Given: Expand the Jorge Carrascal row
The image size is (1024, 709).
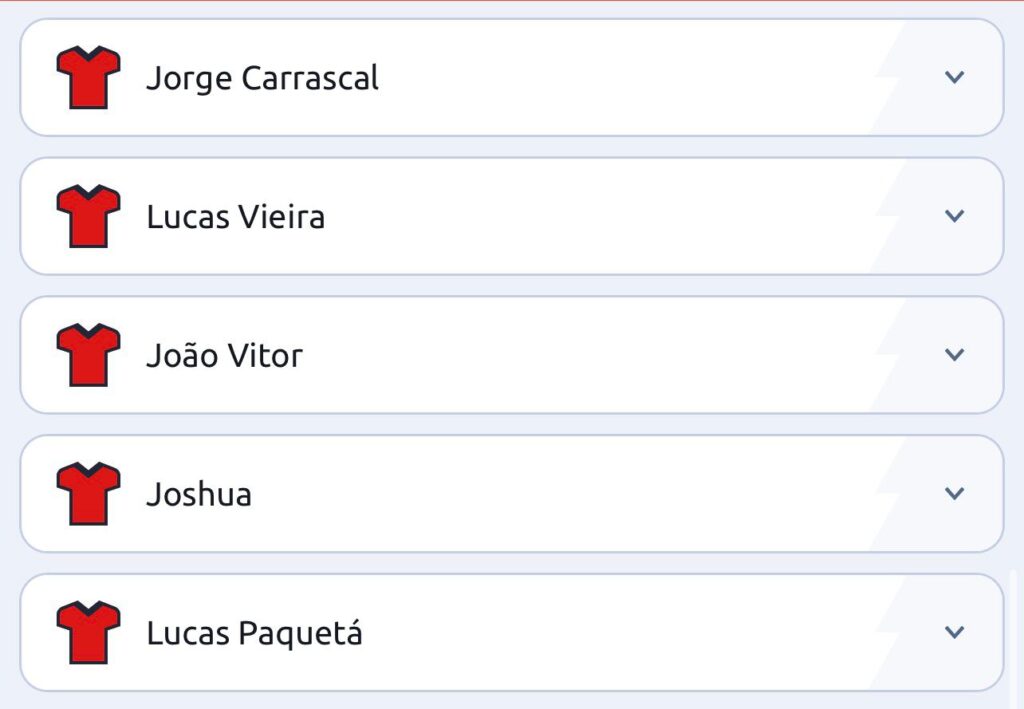Looking at the screenshot, I should [x=954, y=77].
